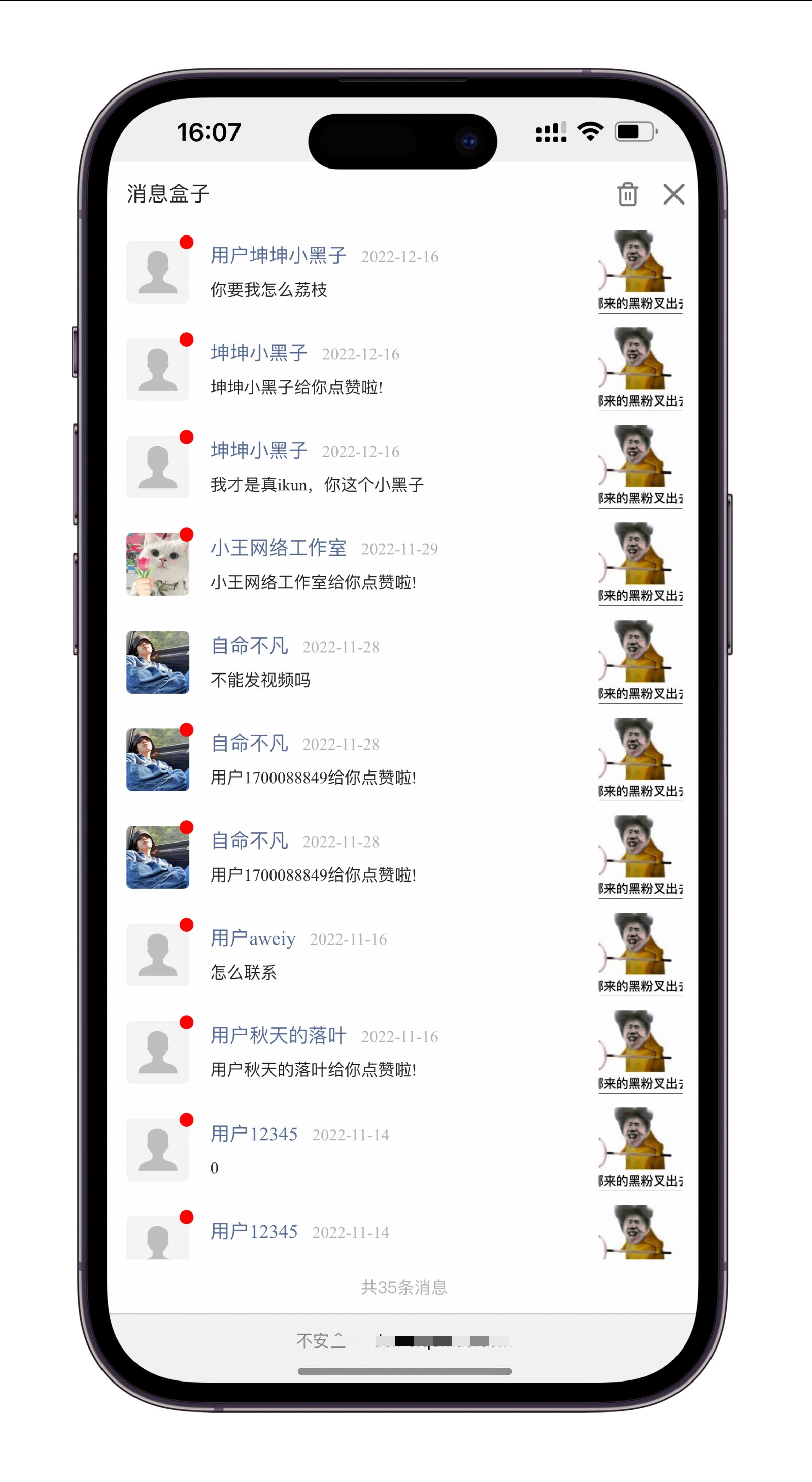Screen dimensions: 812x1482
Task: Tap the username link 用户aweiy
Action: point(252,938)
